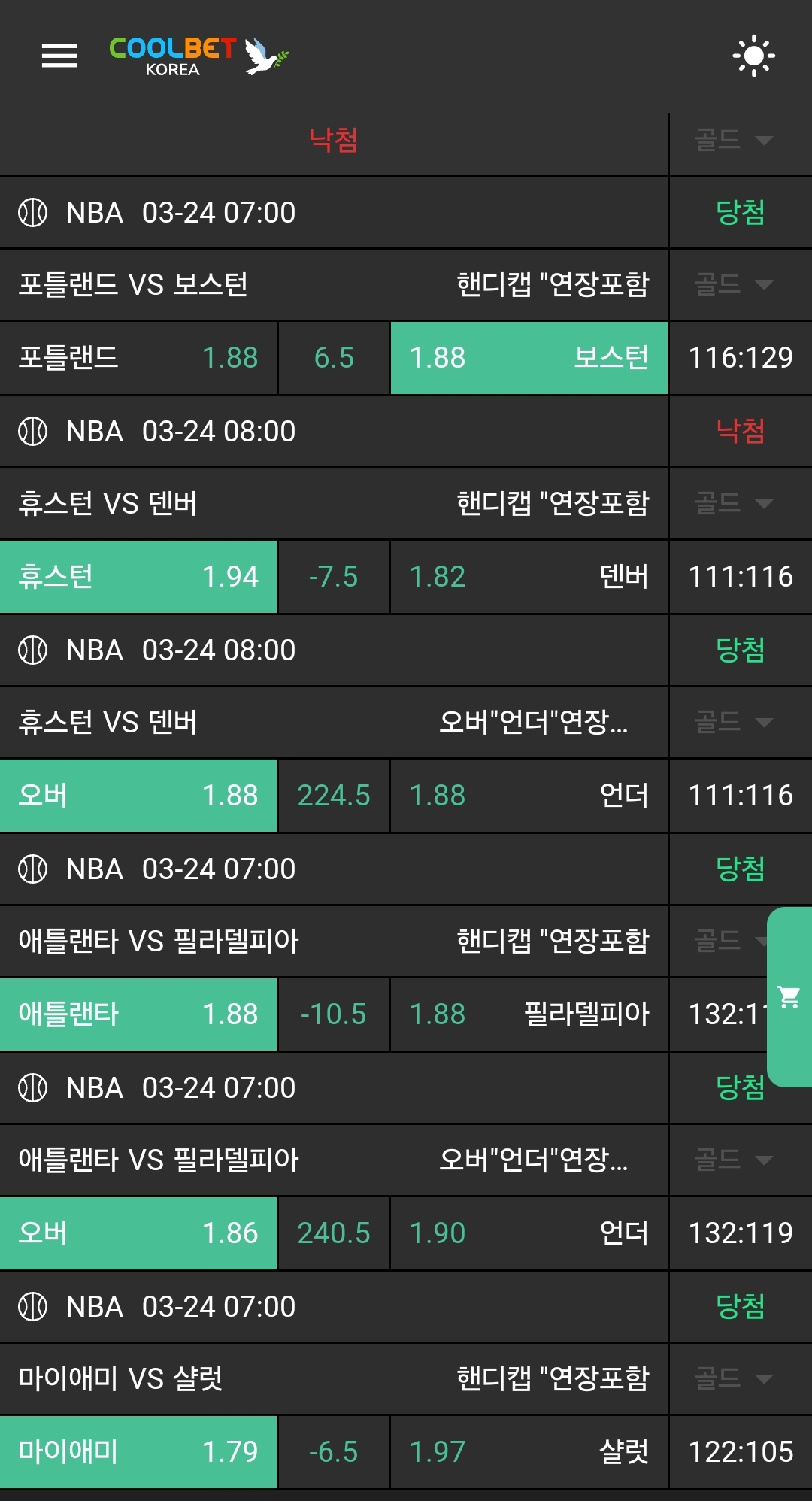Expand the 골드 dropdown next to 낙첨 header

point(734,140)
